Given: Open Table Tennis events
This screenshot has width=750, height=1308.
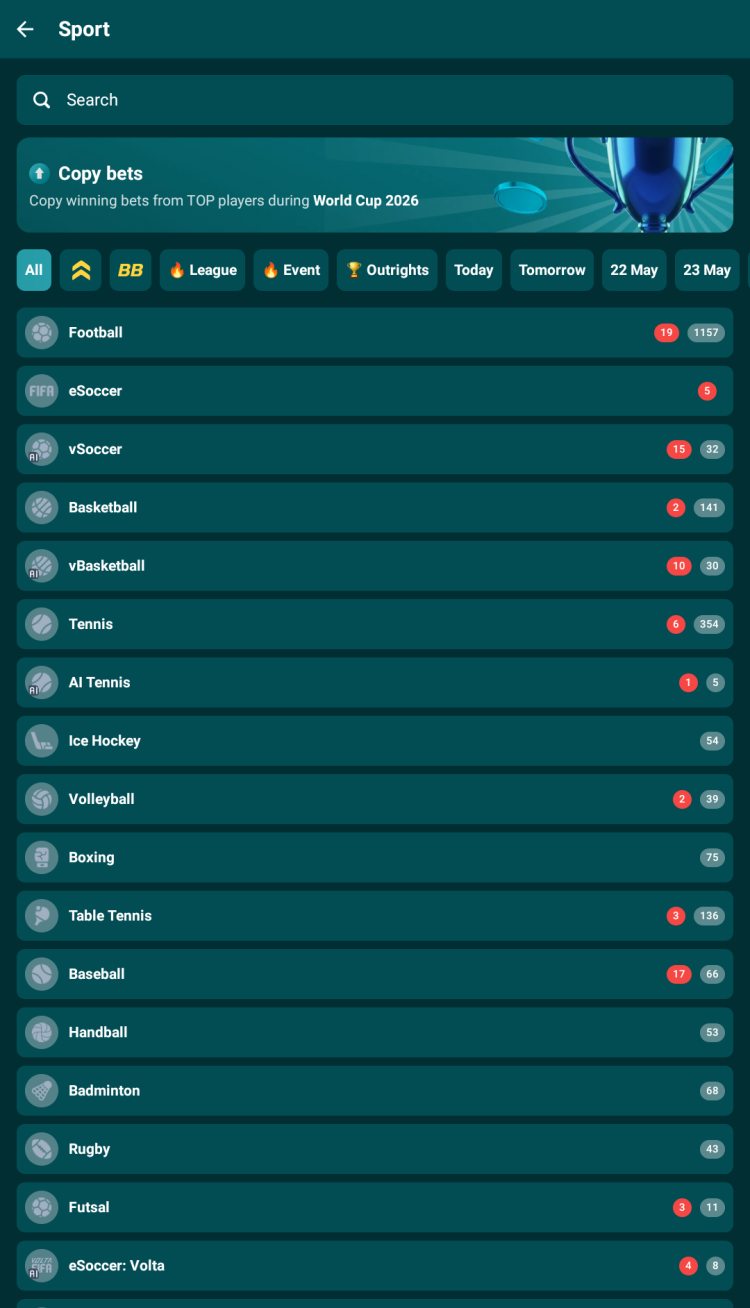Looking at the screenshot, I should click(x=375, y=916).
